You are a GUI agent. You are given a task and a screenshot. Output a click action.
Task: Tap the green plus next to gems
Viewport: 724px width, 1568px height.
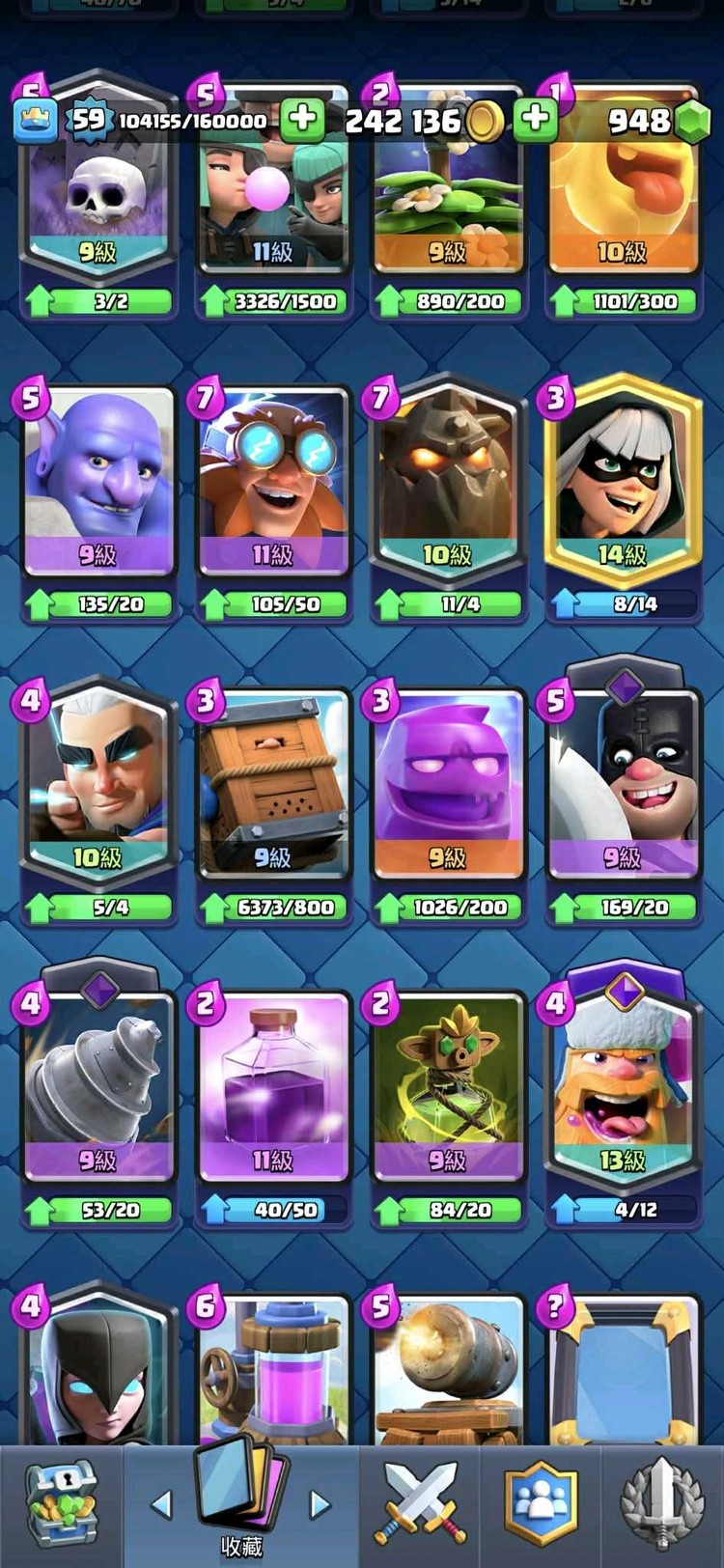(536, 120)
